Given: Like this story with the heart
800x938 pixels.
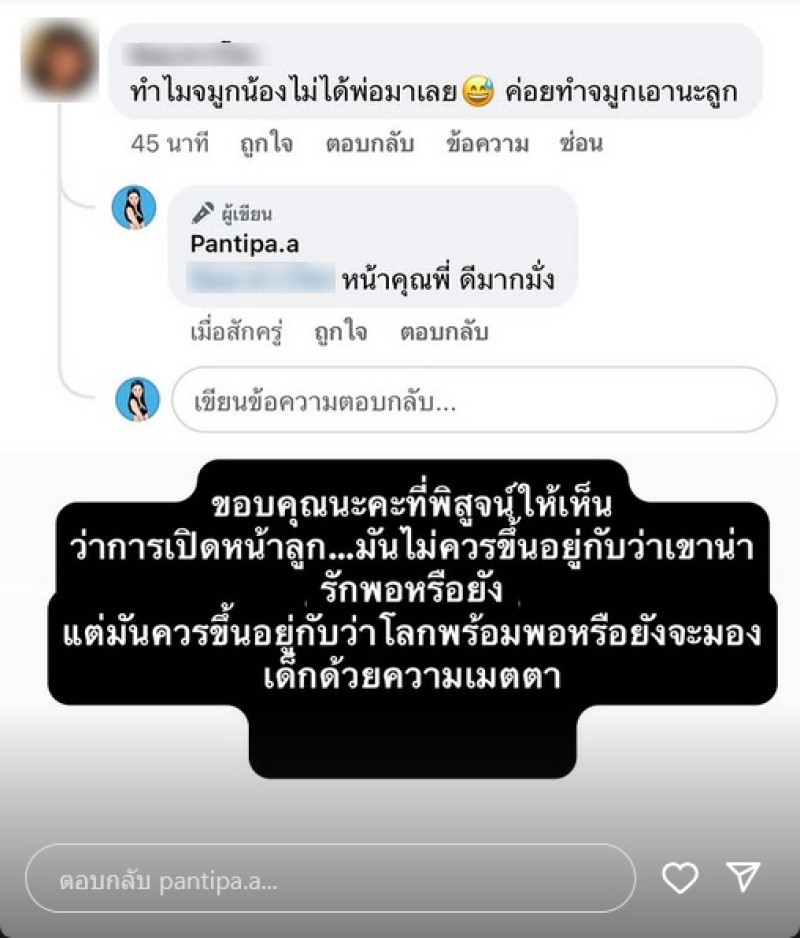Looking at the screenshot, I should (680, 878).
